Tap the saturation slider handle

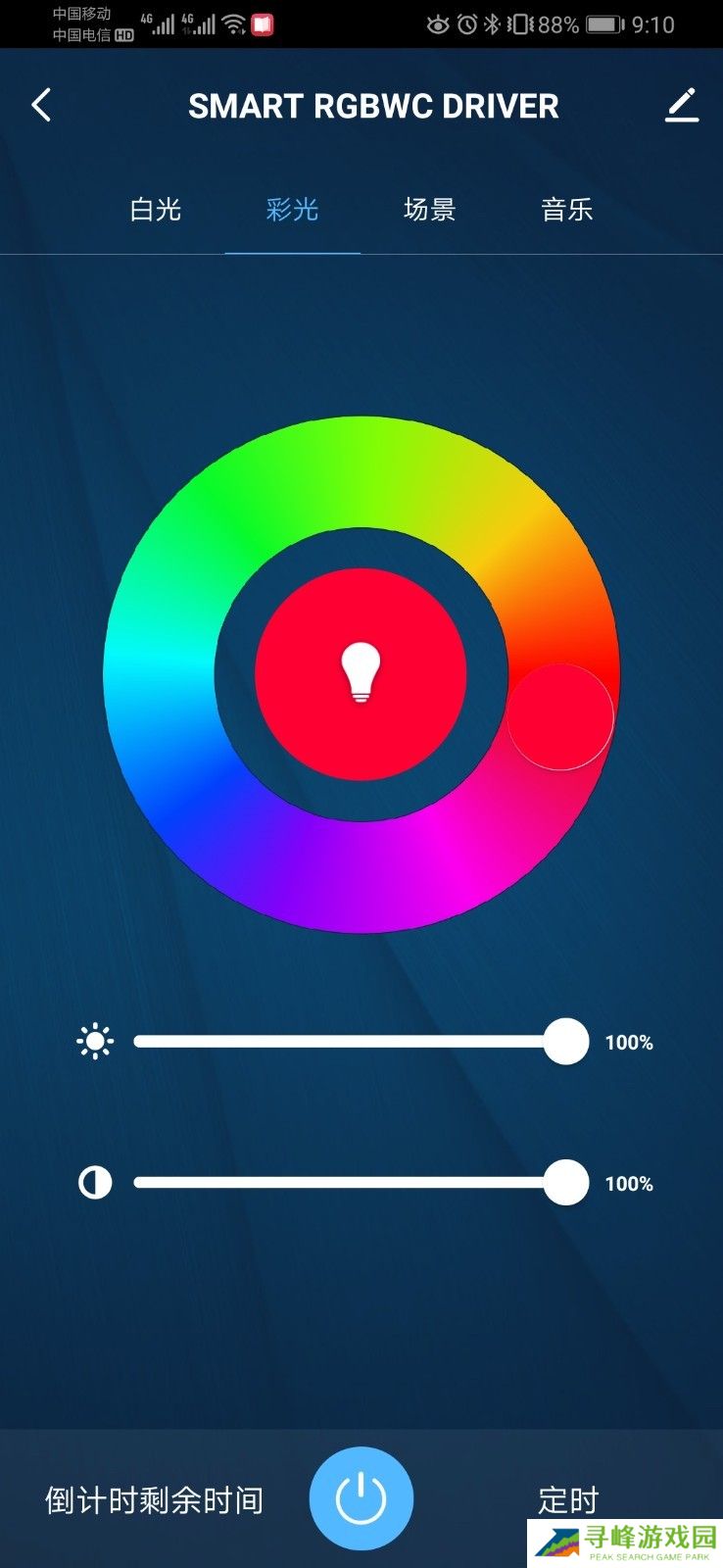point(565,1183)
